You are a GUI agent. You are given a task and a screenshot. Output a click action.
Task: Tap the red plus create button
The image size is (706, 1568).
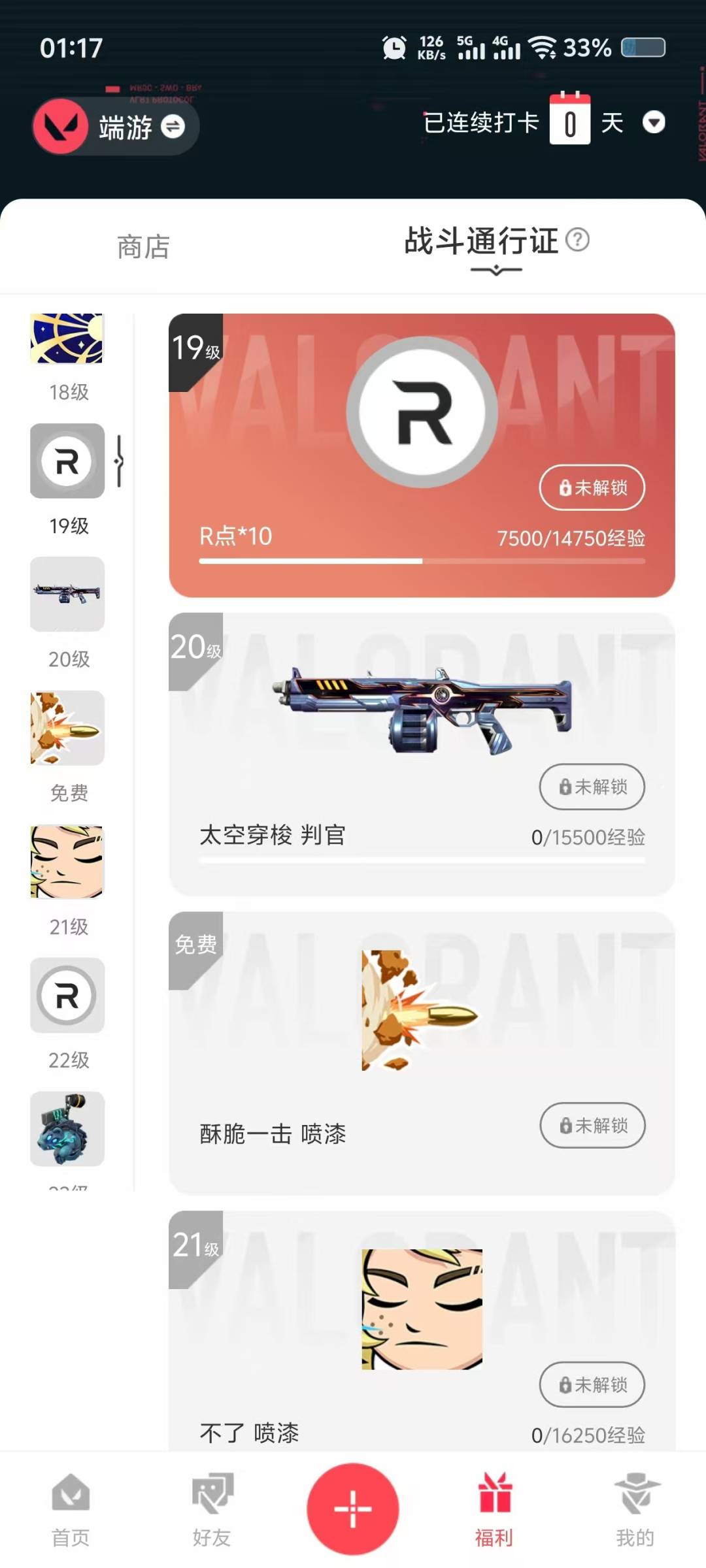click(x=353, y=1509)
